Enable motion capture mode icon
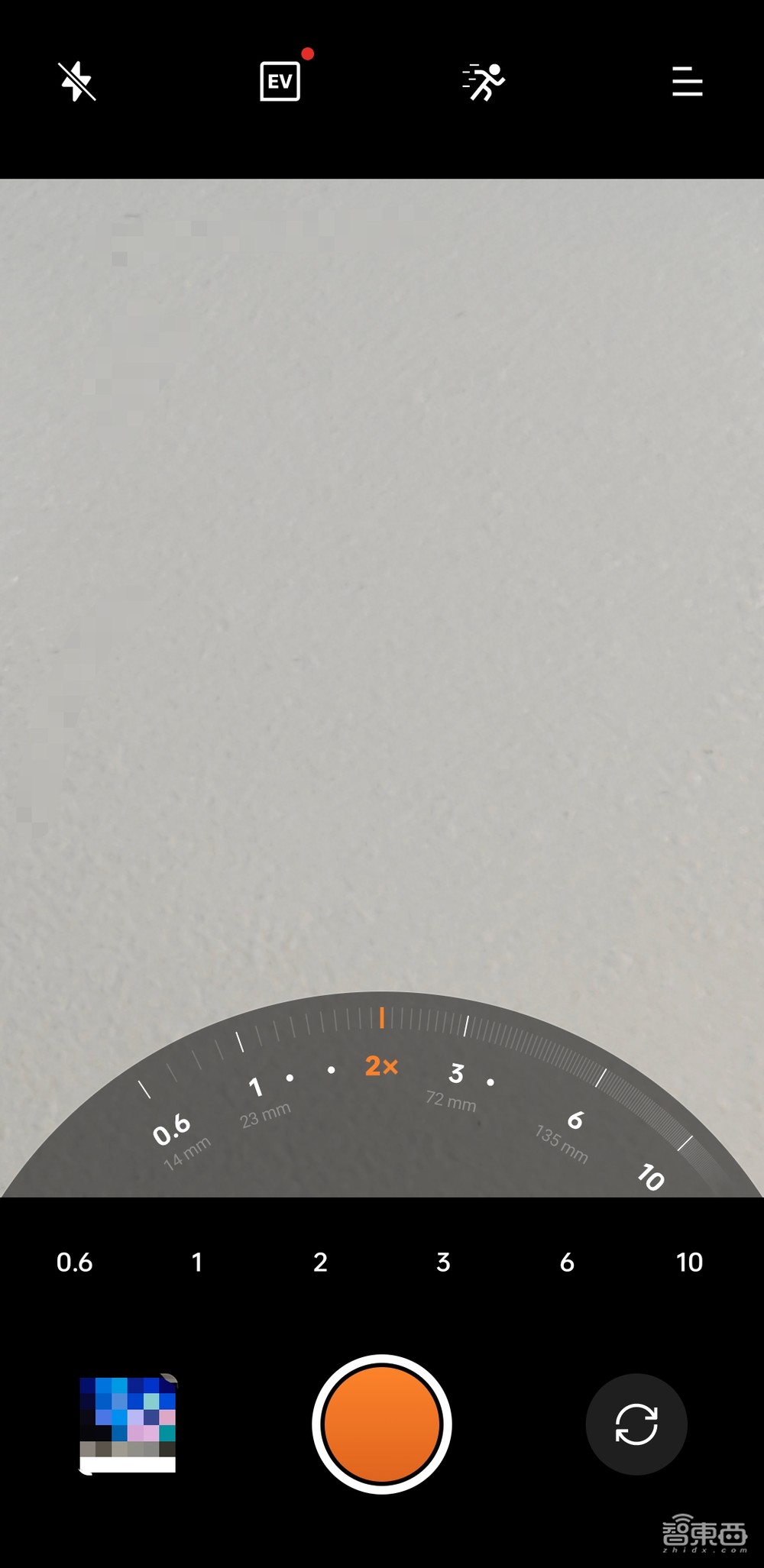 click(x=484, y=82)
